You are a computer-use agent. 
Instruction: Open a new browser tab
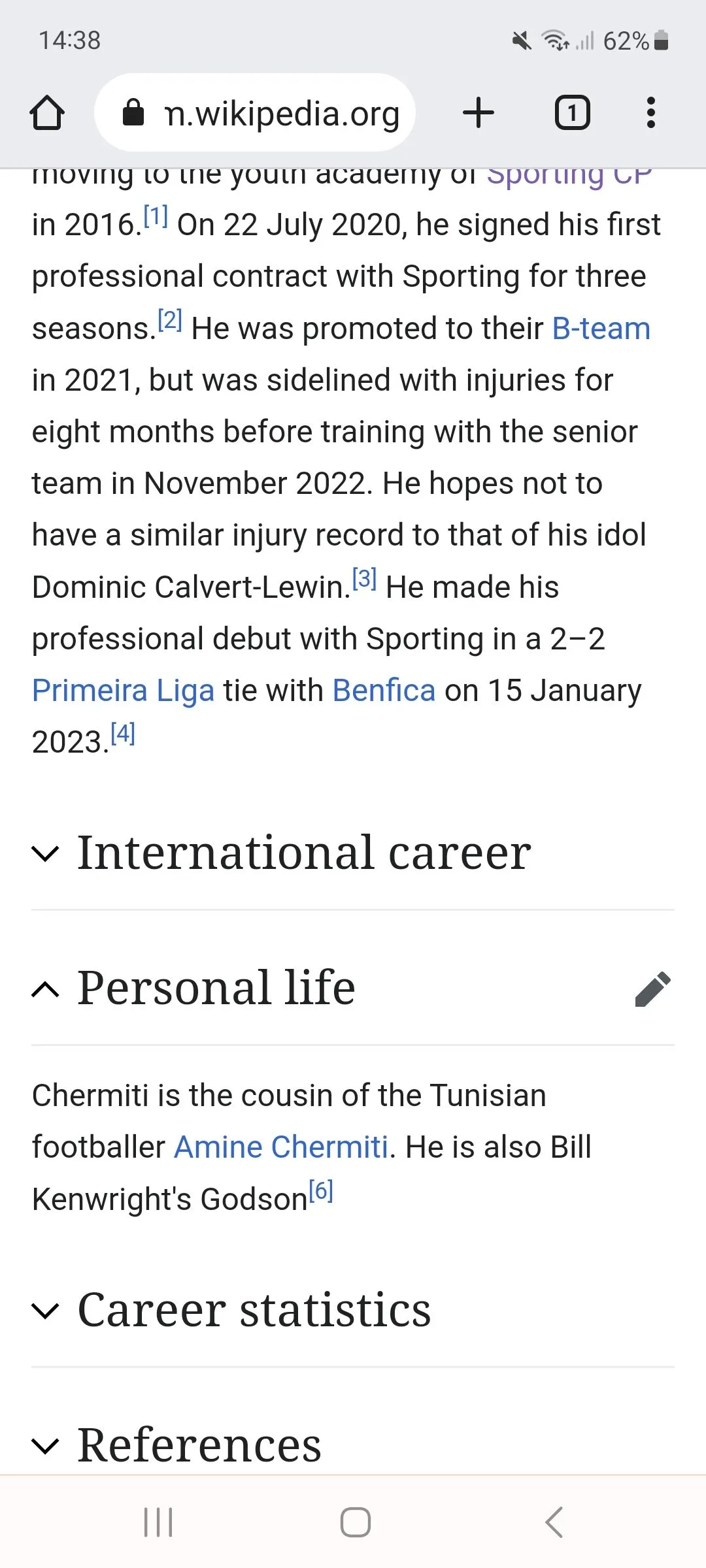(x=478, y=113)
